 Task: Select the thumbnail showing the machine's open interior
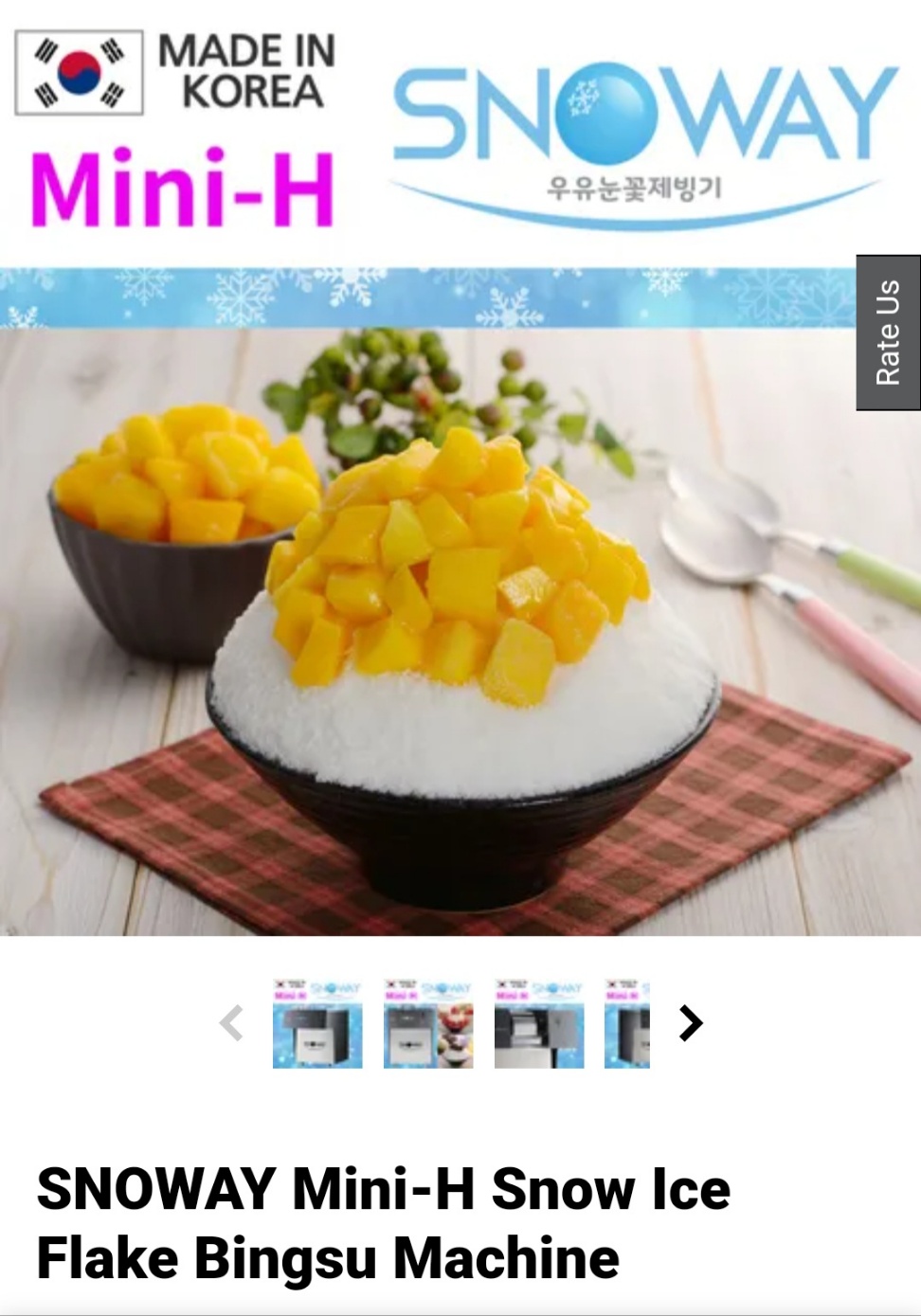point(539,1024)
